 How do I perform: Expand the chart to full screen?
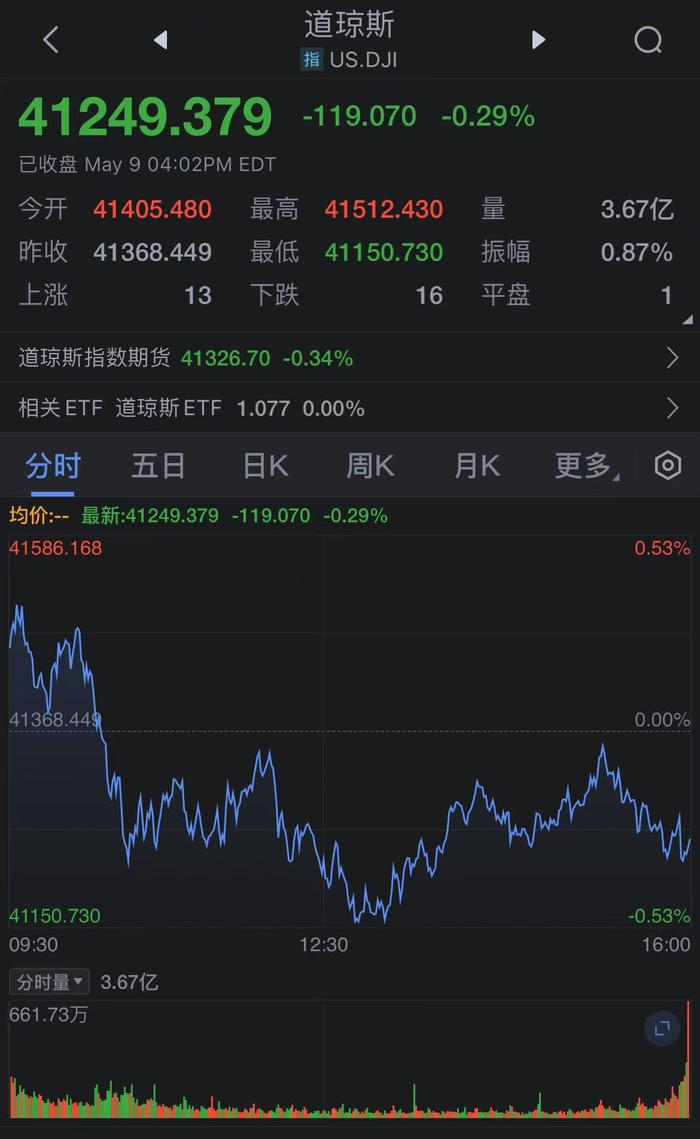tap(662, 1029)
